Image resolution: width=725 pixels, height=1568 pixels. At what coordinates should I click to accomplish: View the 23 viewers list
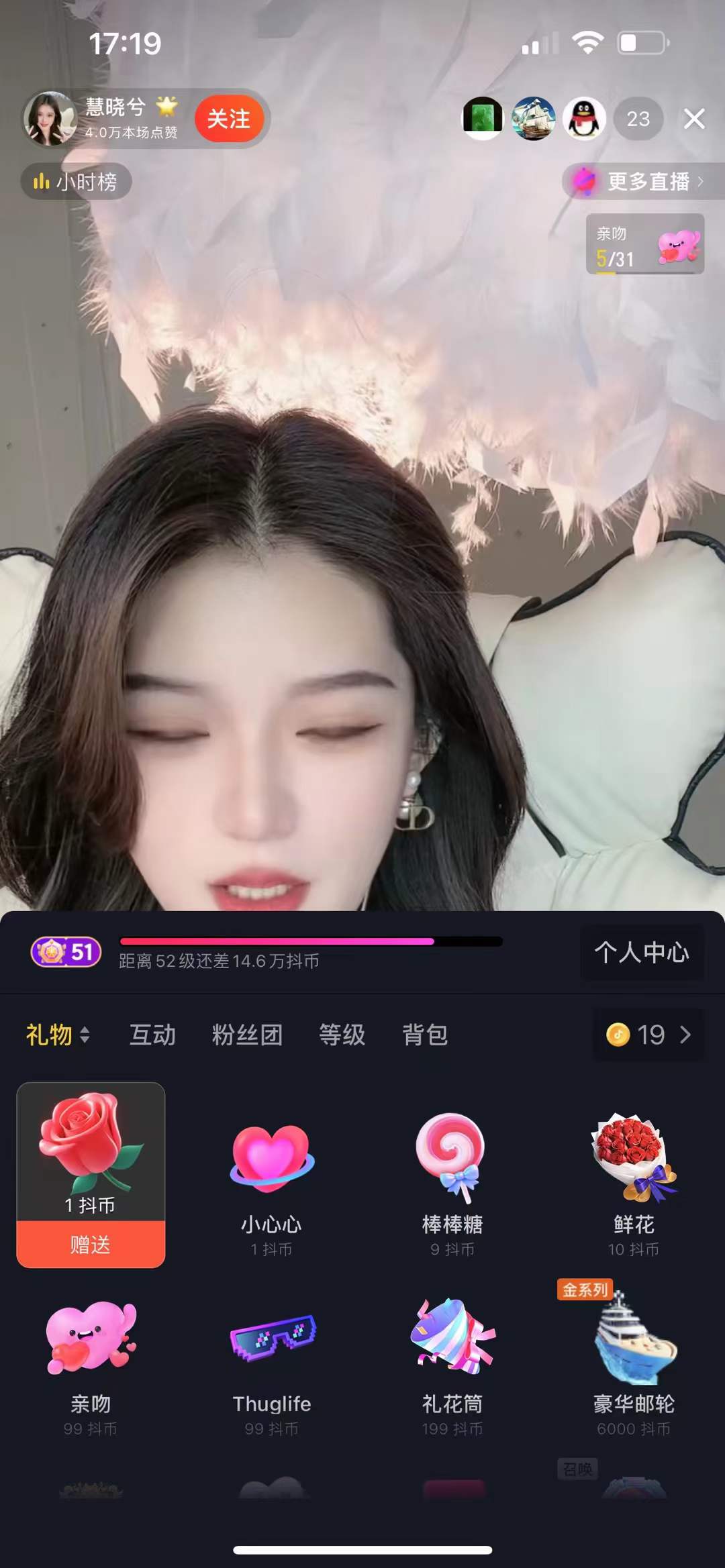coord(638,119)
